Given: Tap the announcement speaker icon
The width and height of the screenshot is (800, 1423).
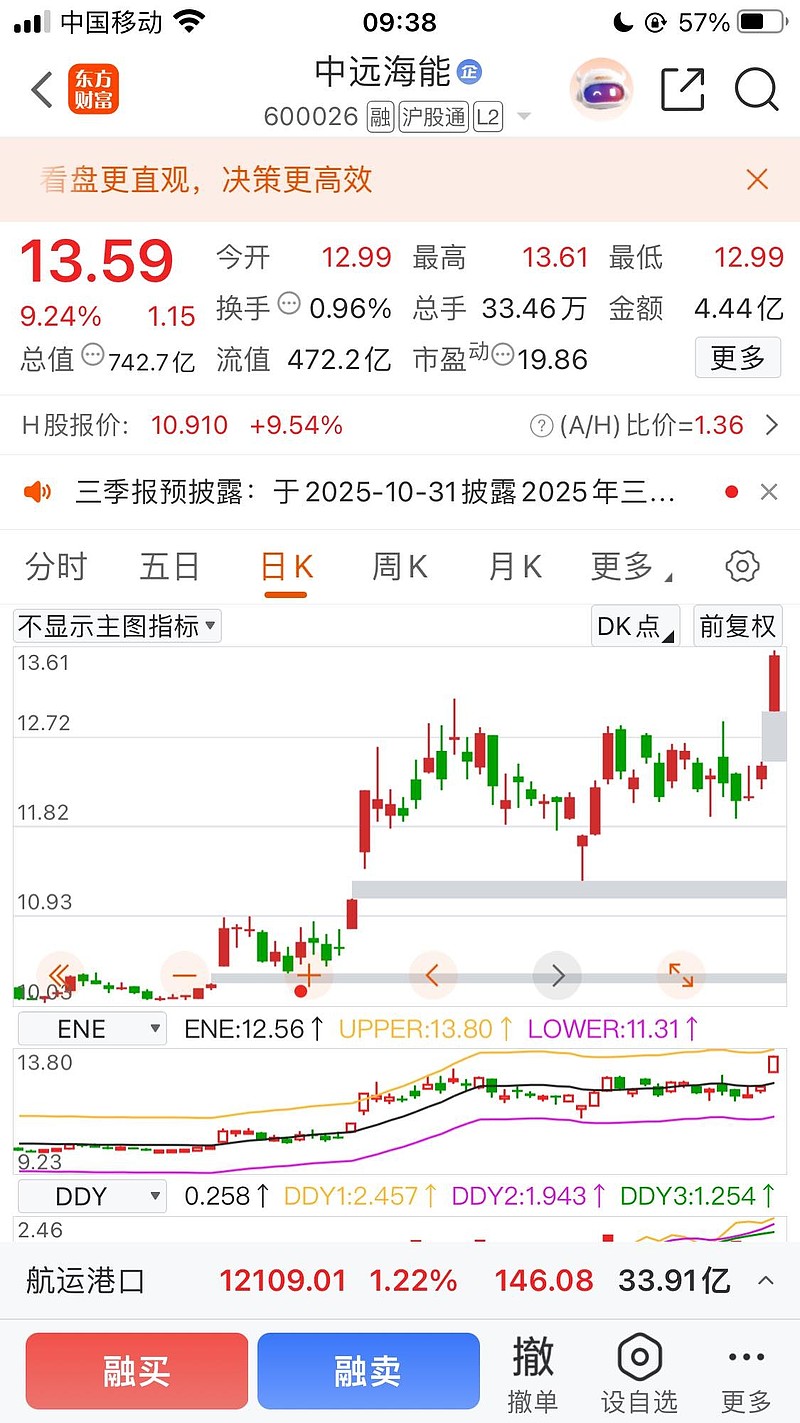Looking at the screenshot, I should coord(39,491).
